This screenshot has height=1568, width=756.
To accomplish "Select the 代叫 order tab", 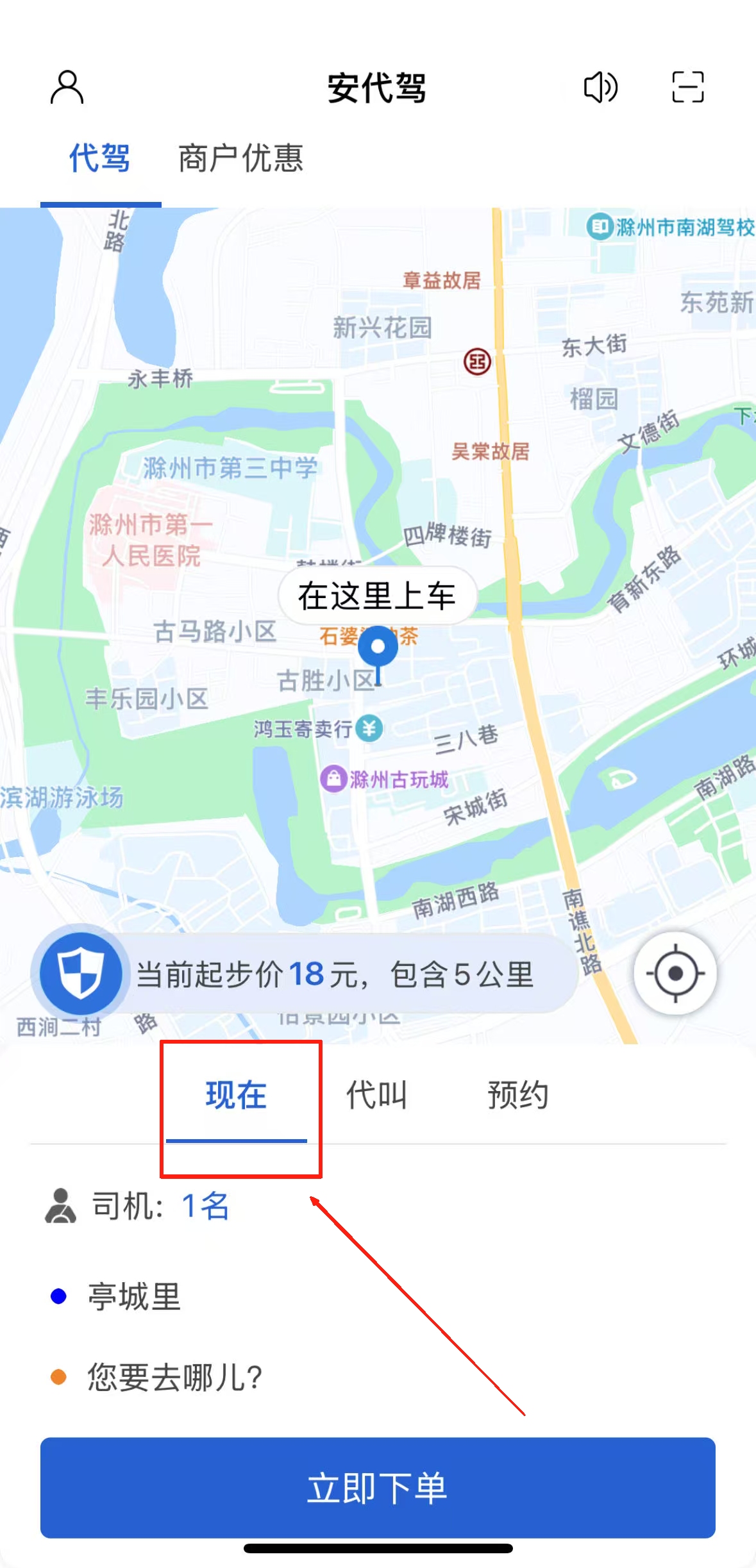I will [x=376, y=1095].
